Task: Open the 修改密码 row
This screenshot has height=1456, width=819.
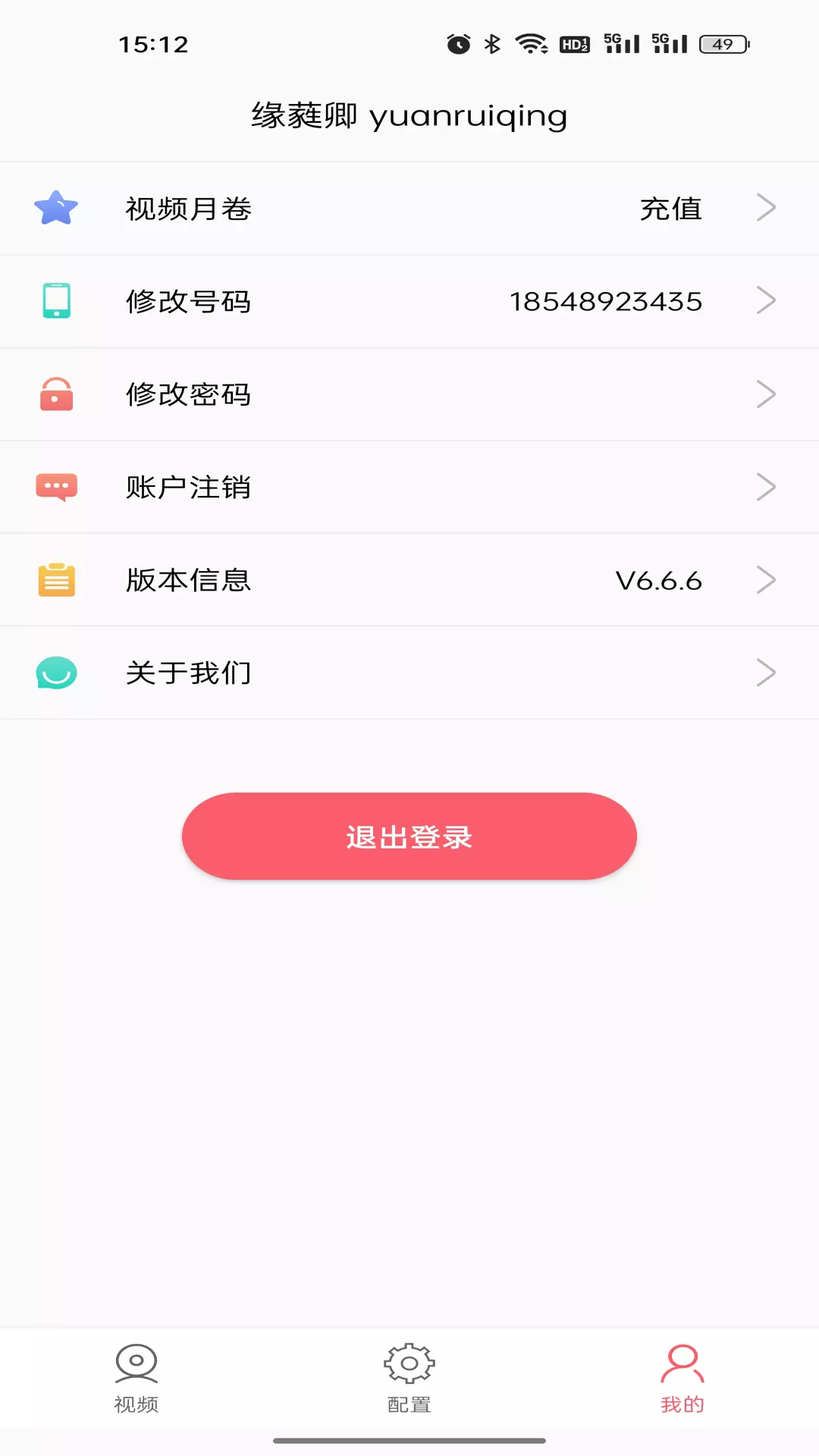Action: point(409,394)
